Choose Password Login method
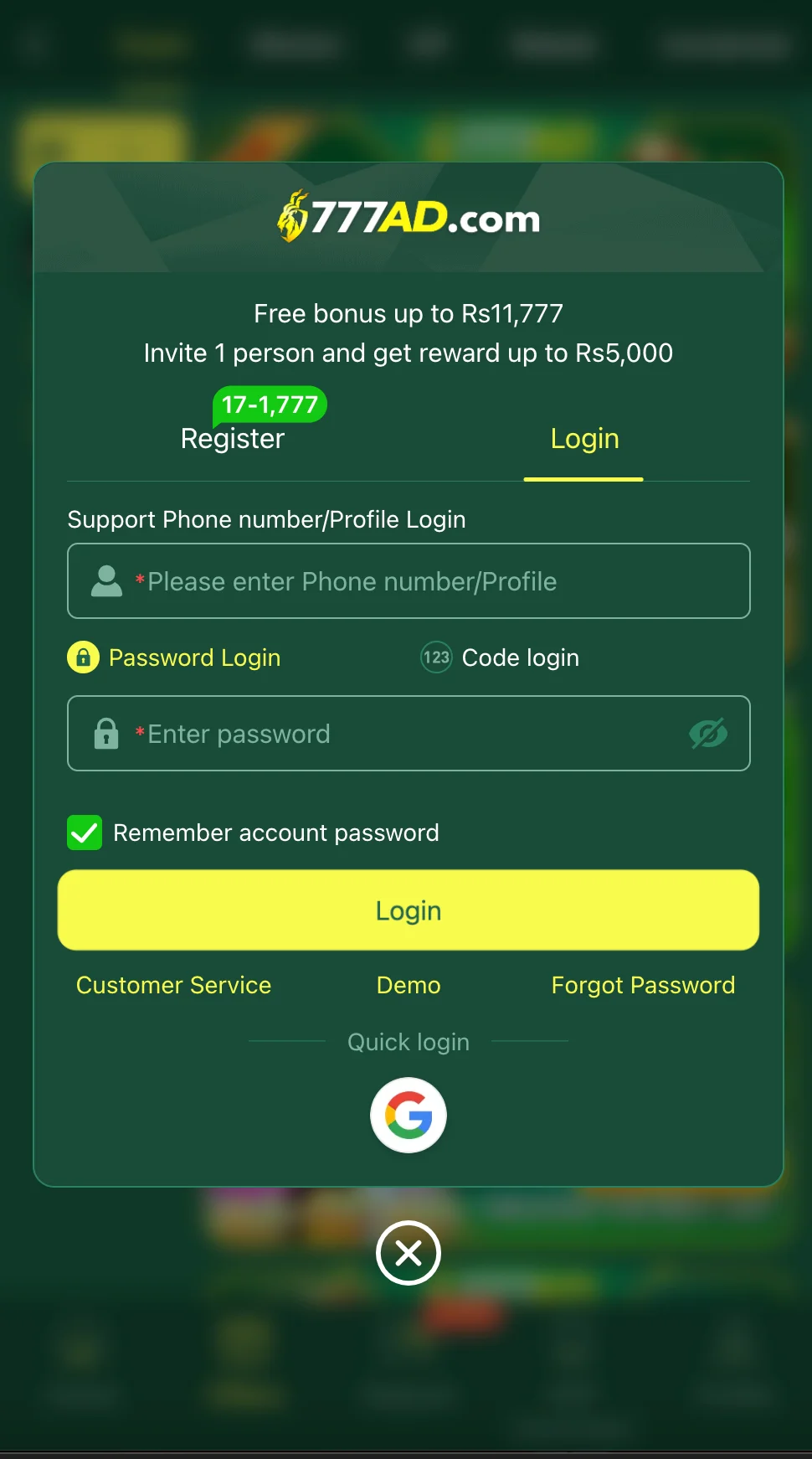812x1459 pixels. coord(174,657)
